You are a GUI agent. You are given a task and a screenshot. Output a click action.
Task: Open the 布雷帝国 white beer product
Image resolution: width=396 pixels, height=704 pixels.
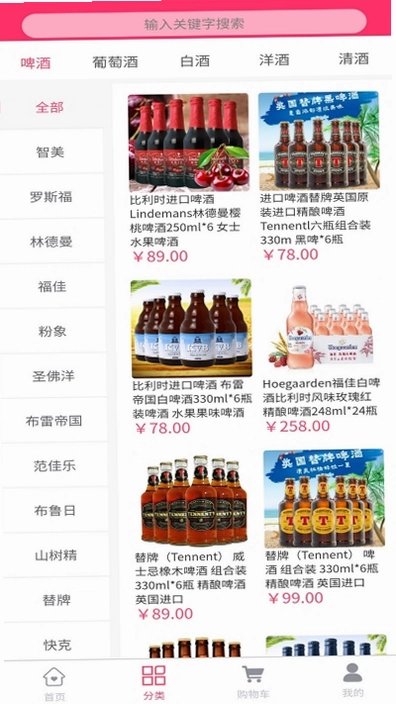[x=192, y=357]
